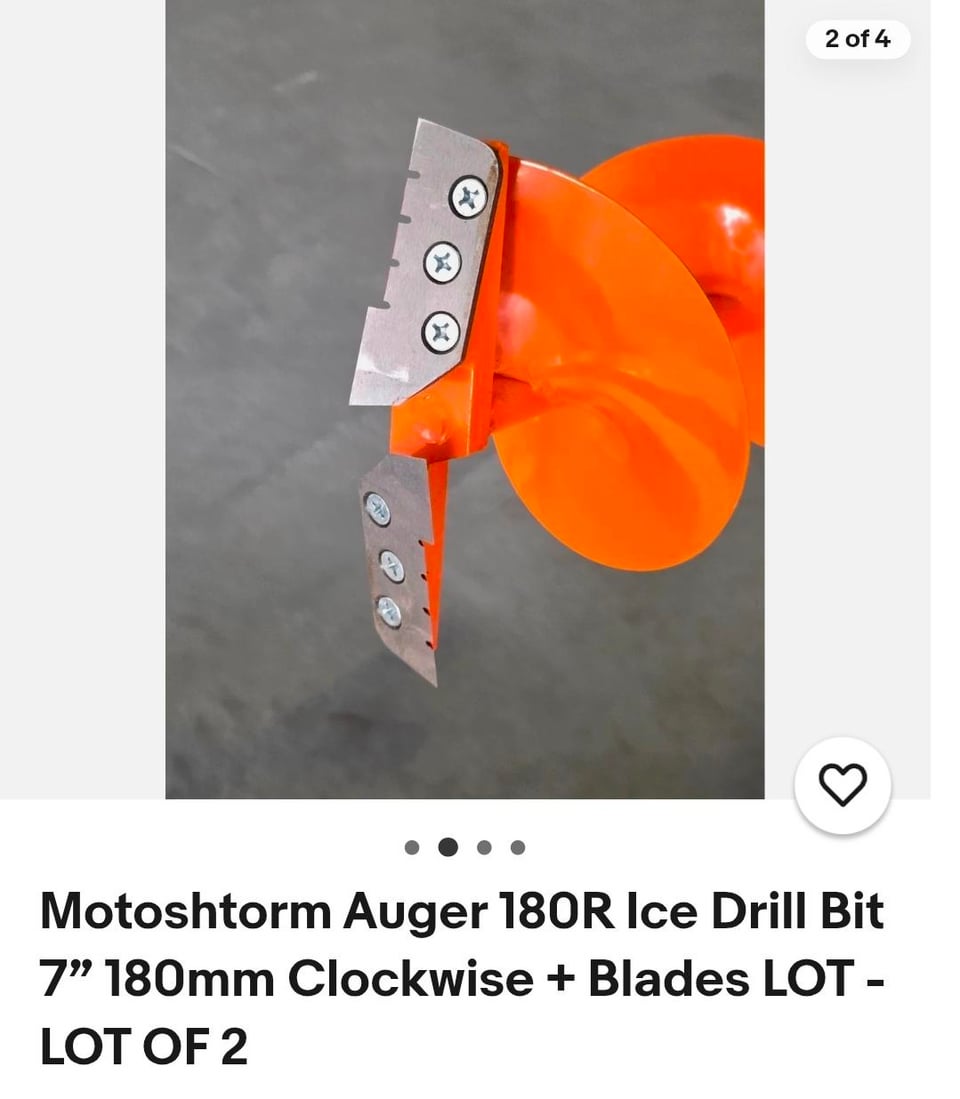Screen dimensions: 960x1099
Task: Add this auger listing to watchlist
Action: tap(842, 786)
